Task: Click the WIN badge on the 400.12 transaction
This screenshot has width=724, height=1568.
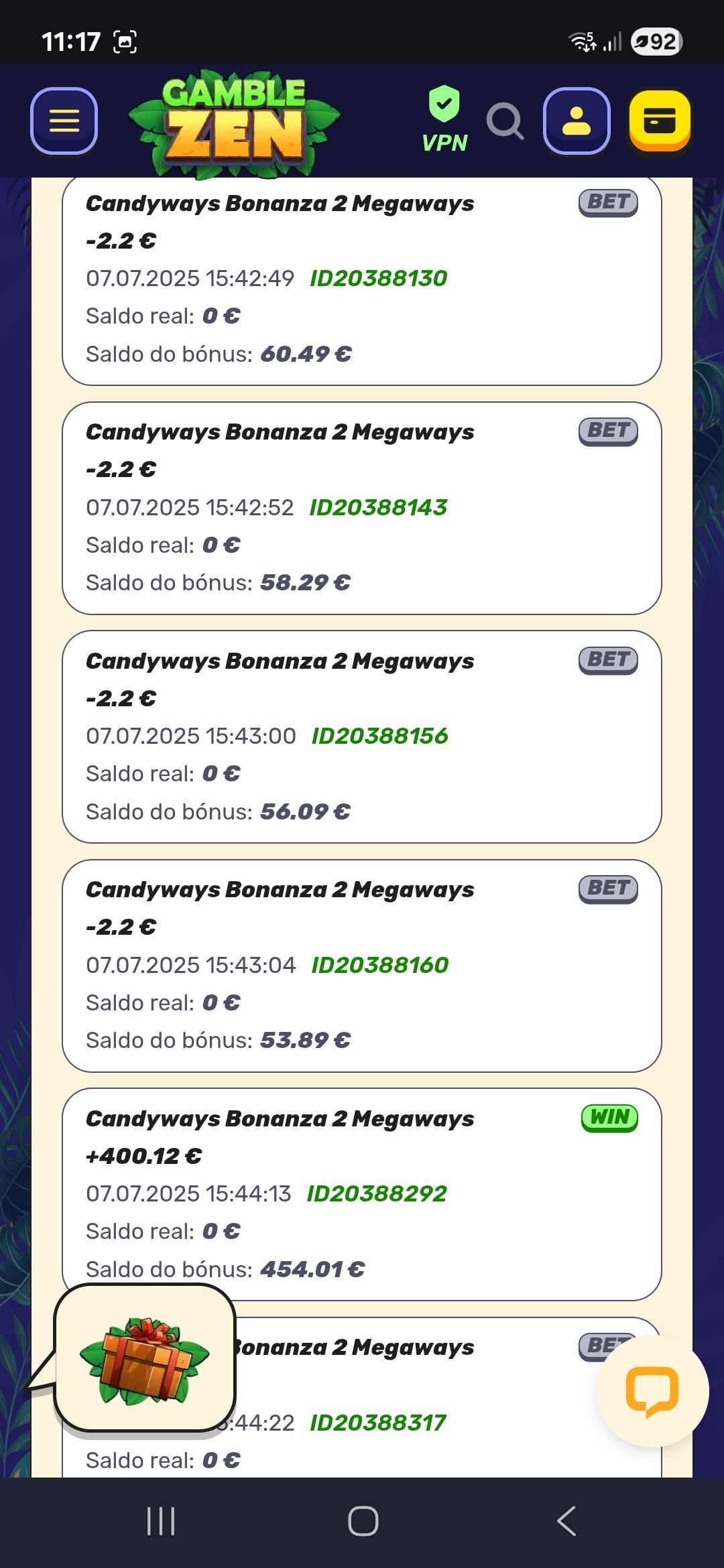Action: (611, 1117)
